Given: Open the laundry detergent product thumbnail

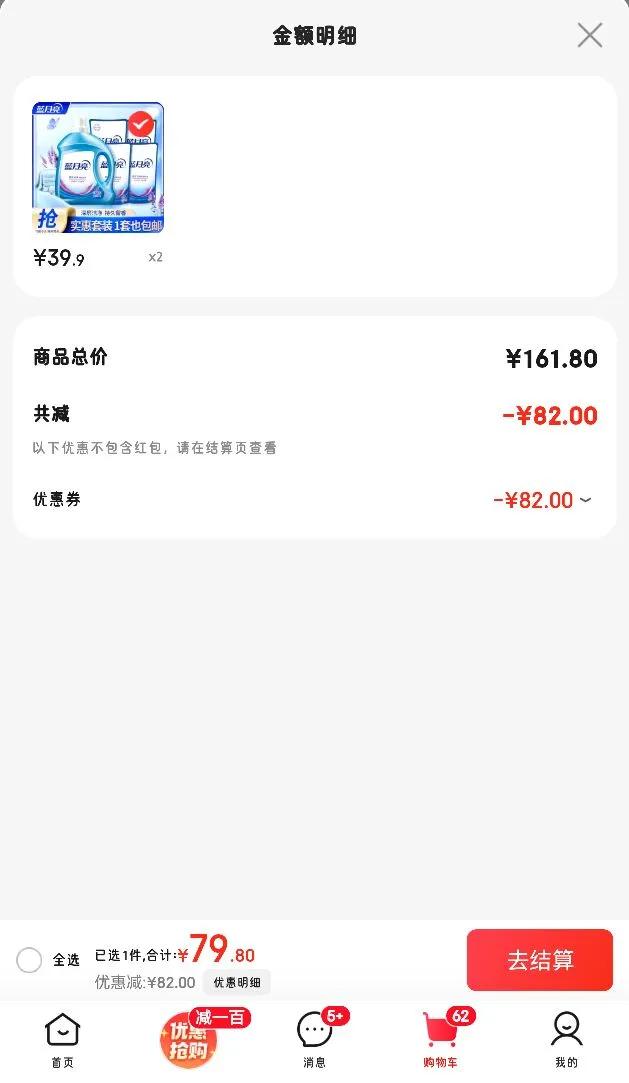Looking at the screenshot, I should pyautogui.click(x=98, y=168).
